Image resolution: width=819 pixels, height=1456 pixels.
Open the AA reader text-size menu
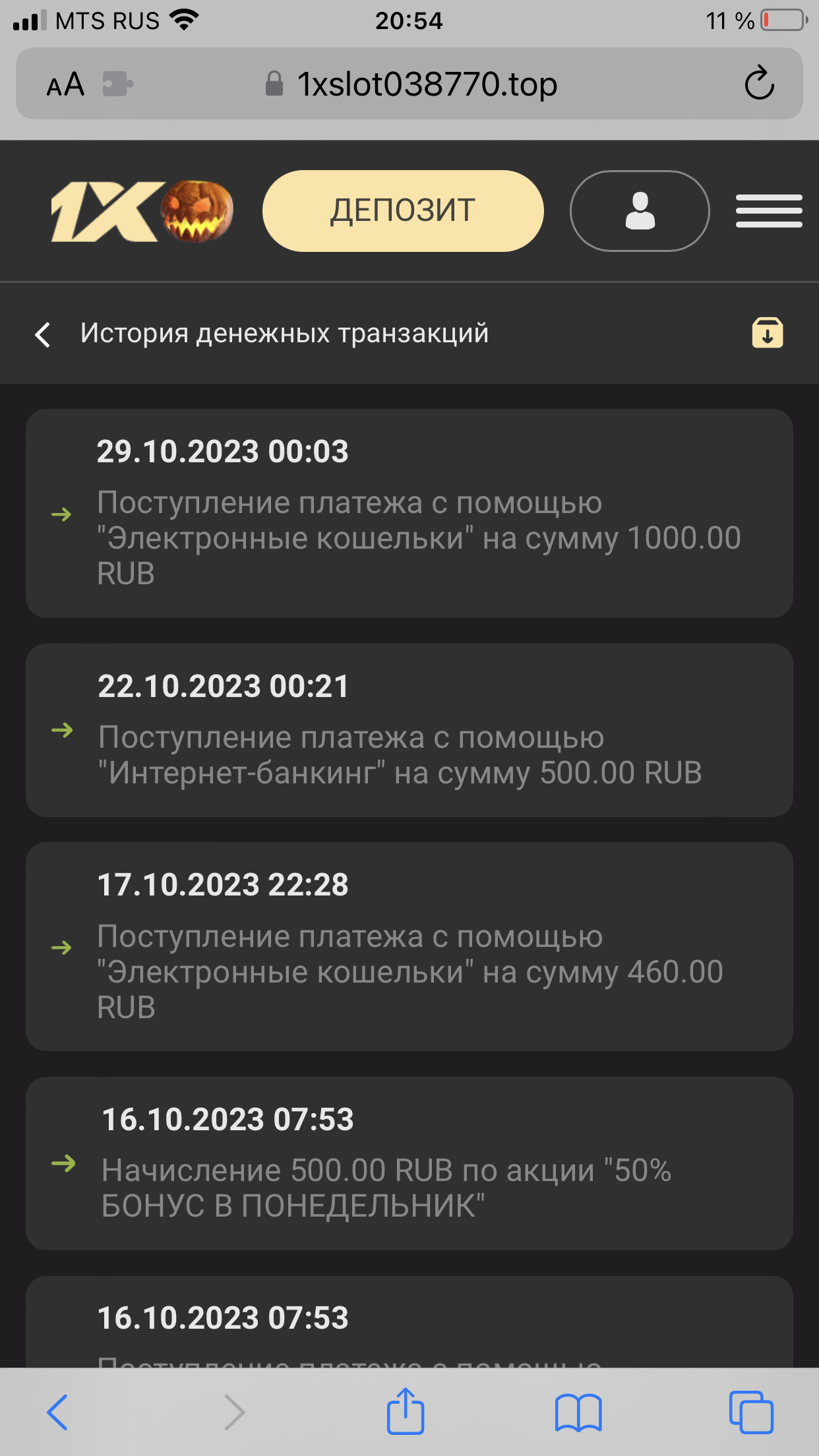pyautogui.click(x=65, y=84)
